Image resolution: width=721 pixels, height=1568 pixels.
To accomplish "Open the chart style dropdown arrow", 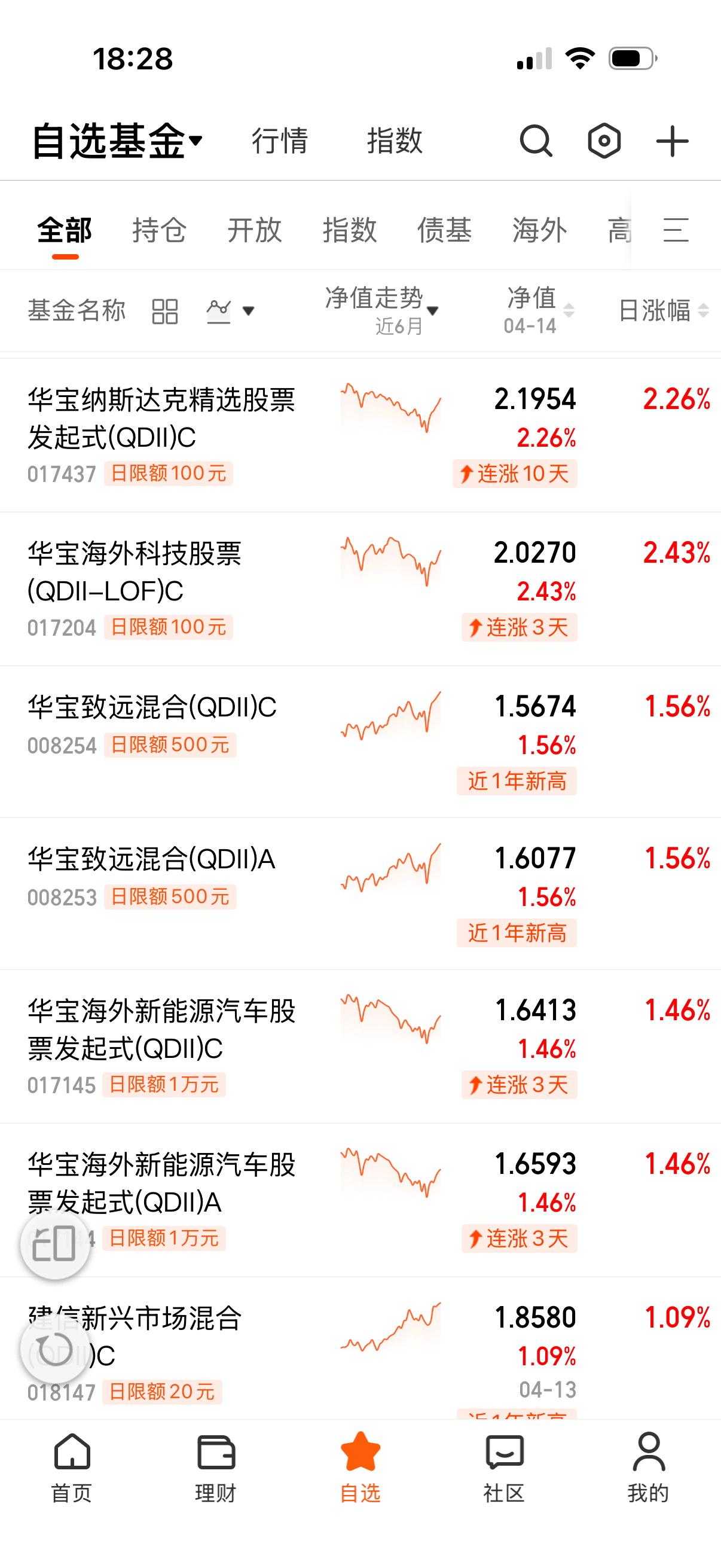I will [249, 311].
